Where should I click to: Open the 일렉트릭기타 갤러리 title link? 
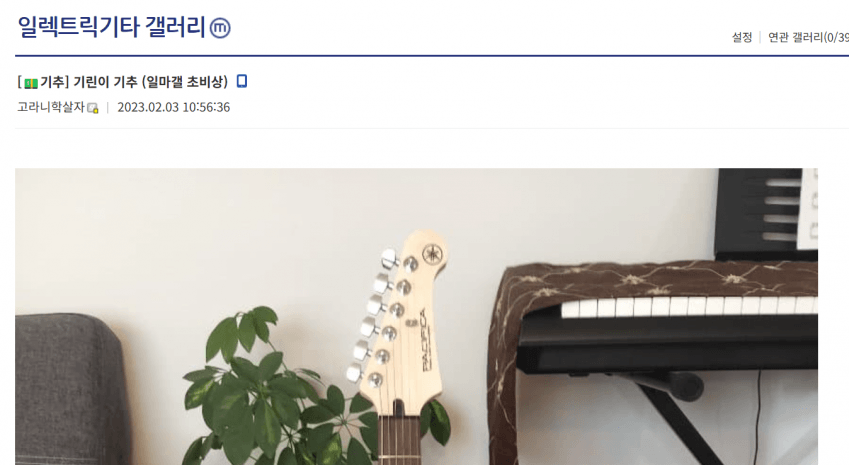111,27
